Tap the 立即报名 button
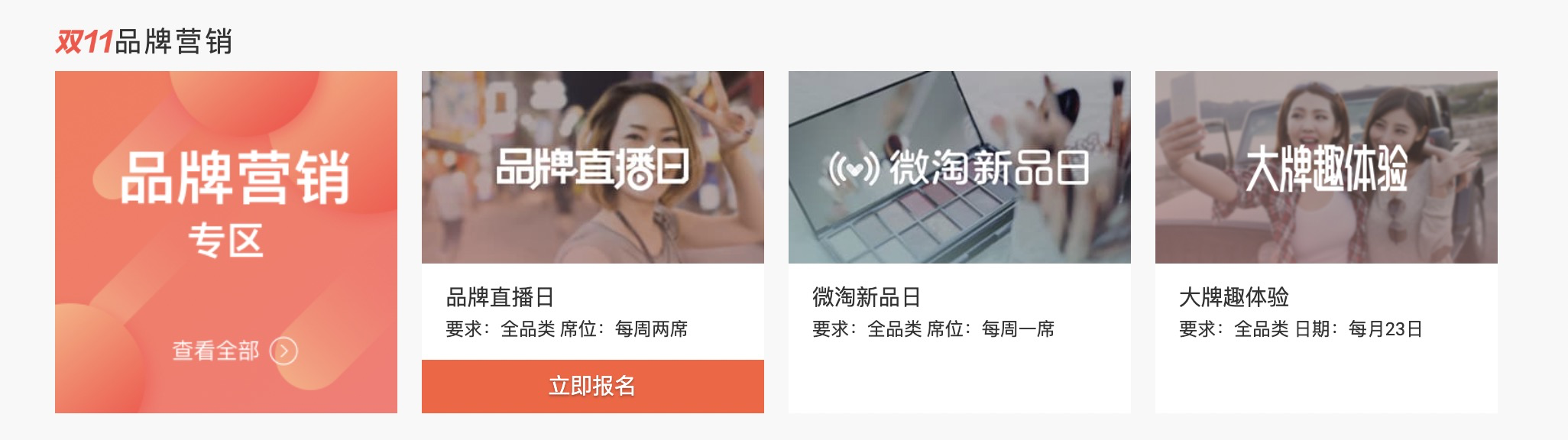The height and width of the screenshot is (440, 1568). pos(592,387)
